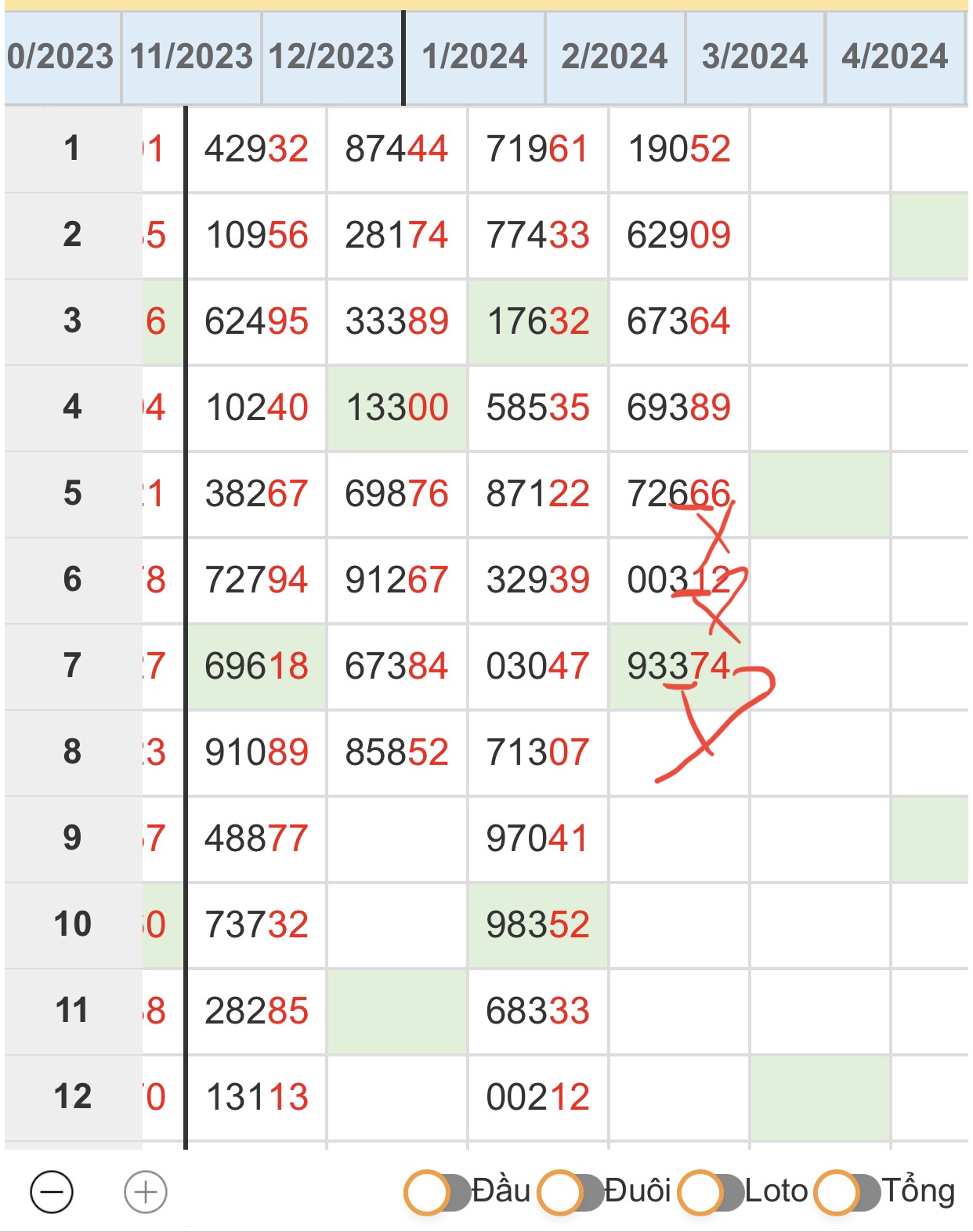
Task: Tap the minus zoom-out button
Action: click(52, 1192)
